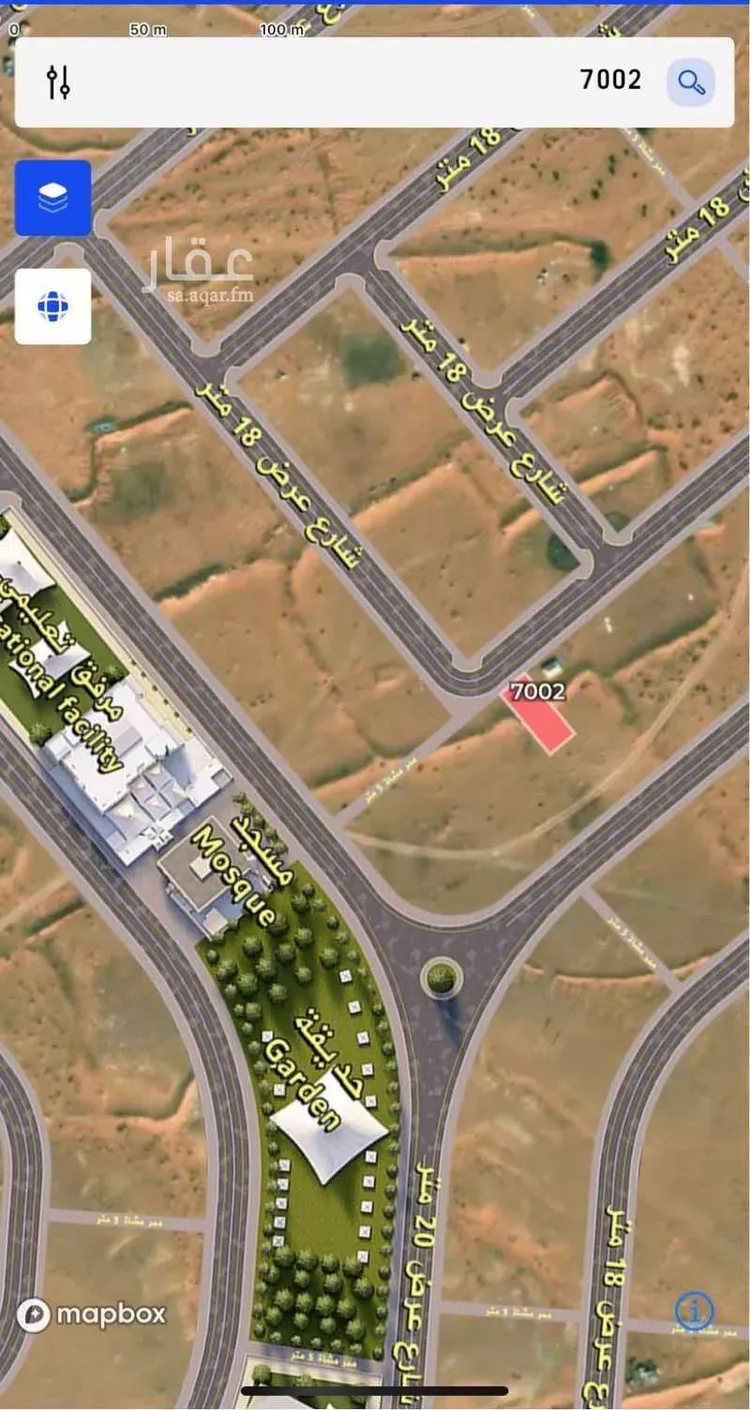Tap the globe view button
Image resolution: width=750 pixels, height=1410 pixels.
point(53,306)
